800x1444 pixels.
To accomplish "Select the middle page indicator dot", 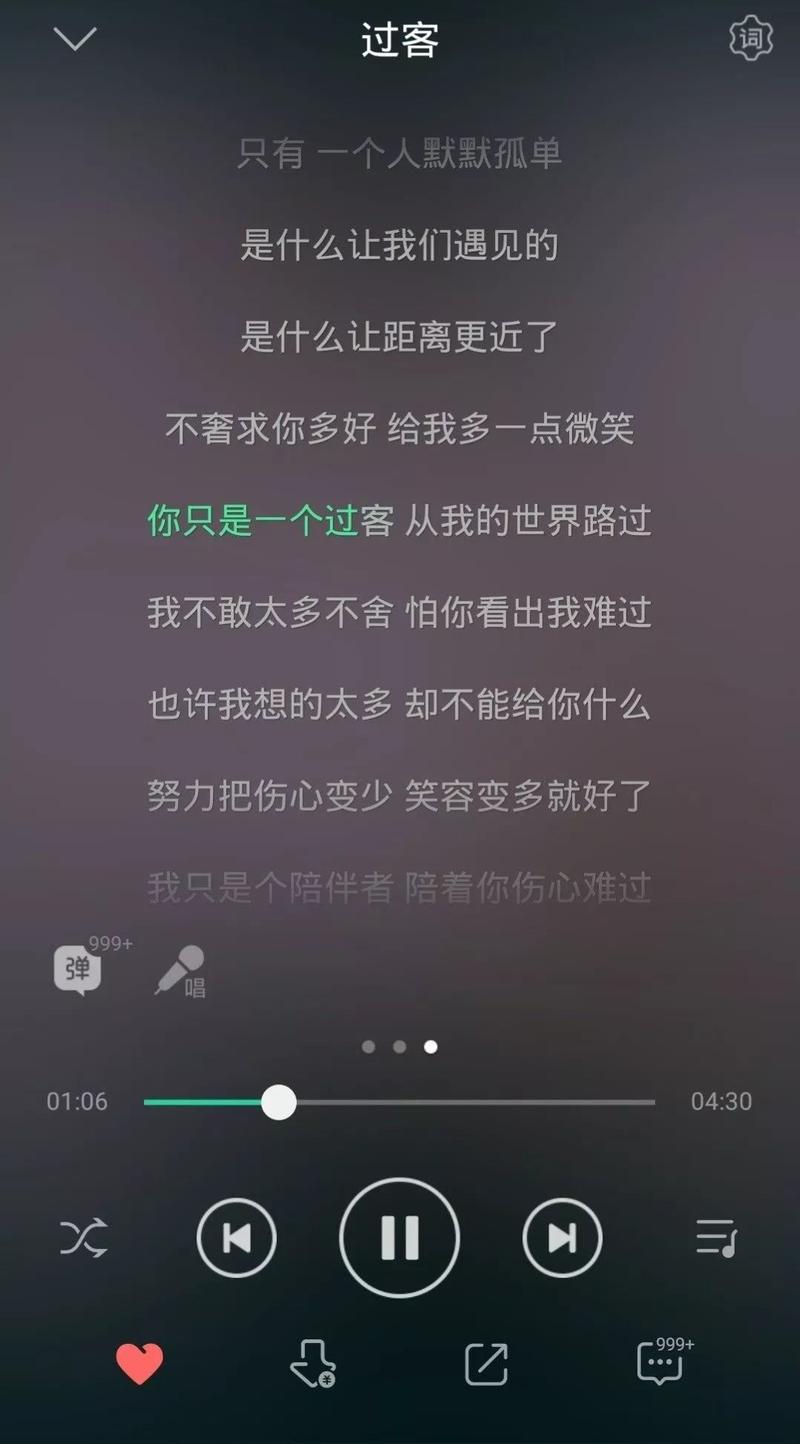I will click(x=400, y=1047).
